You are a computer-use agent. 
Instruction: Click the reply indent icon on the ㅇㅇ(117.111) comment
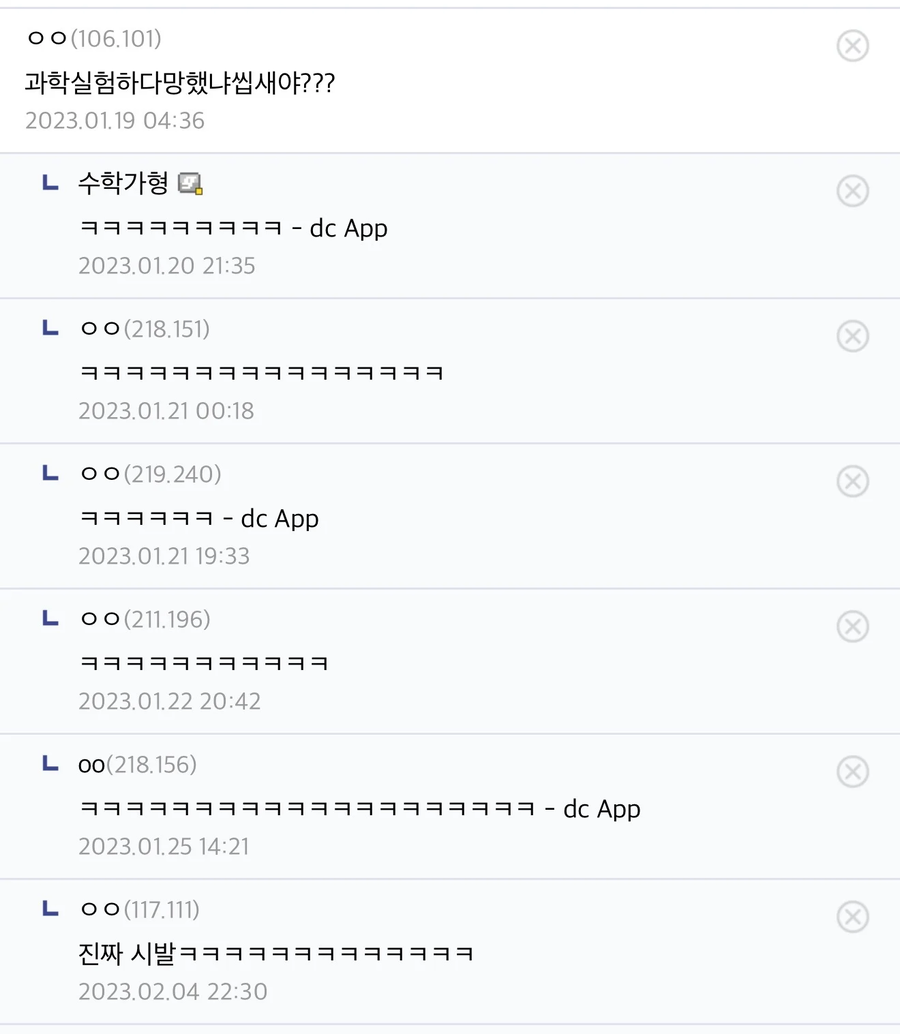click(50, 908)
